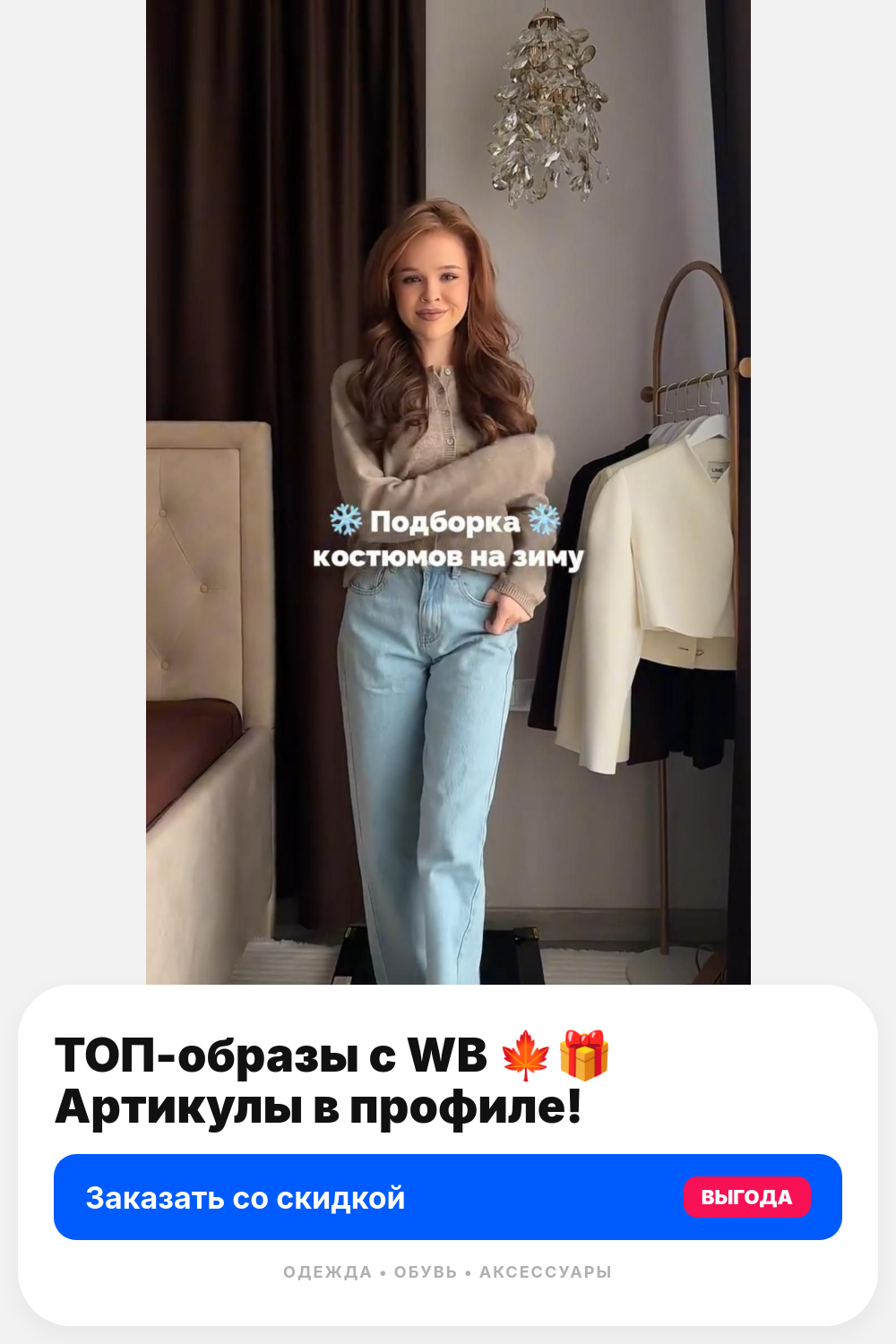Viewport: 896px width, 1344px height.
Task: Tap the Заказать со скидкой button
Action: click(448, 1197)
